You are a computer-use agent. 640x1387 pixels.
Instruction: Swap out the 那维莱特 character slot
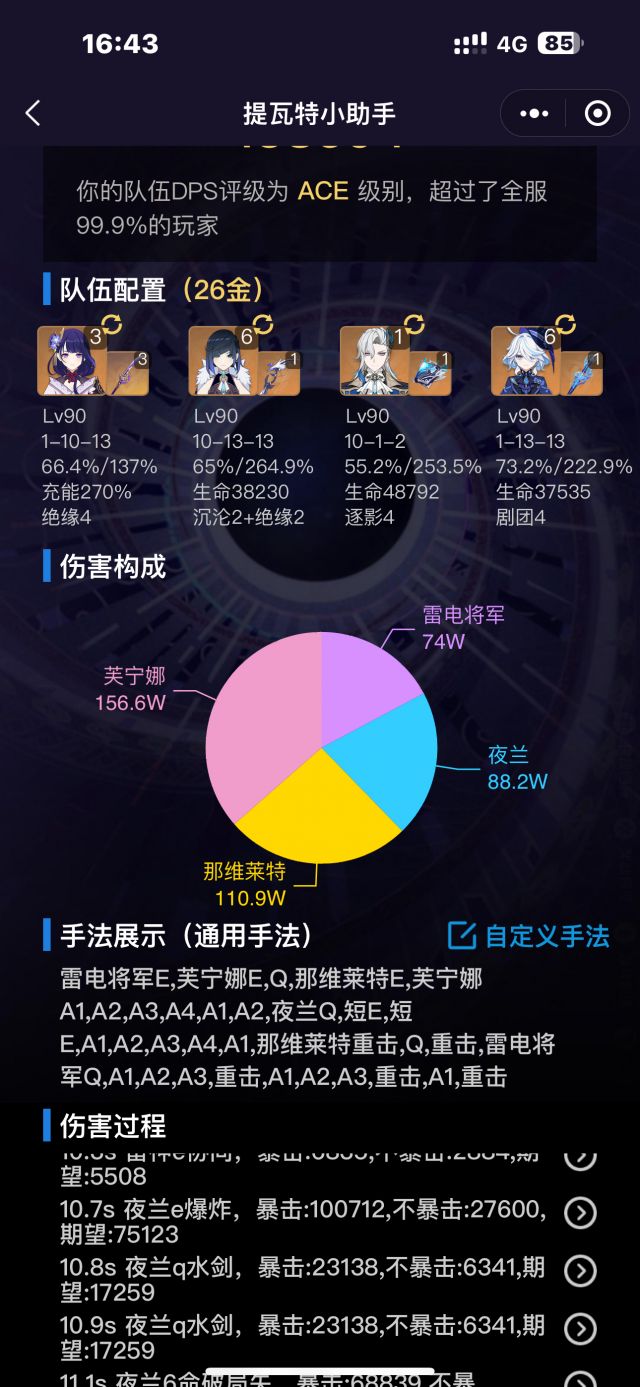tap(414, 325)
